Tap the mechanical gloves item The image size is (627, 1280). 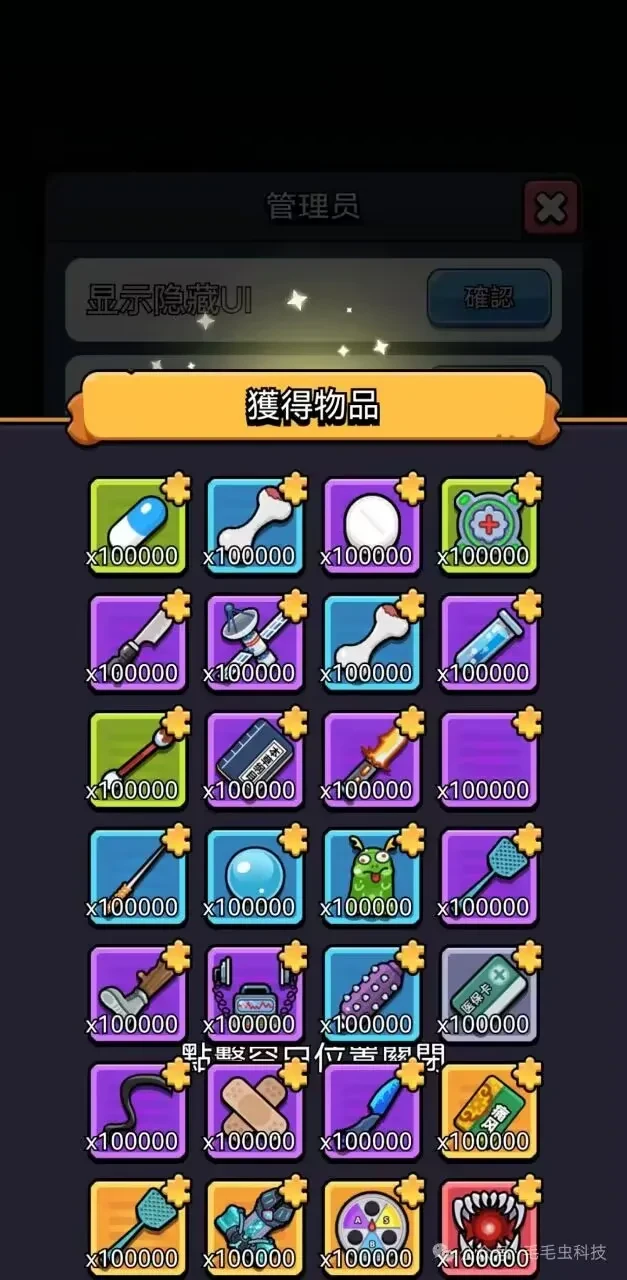pos(255,1227)
